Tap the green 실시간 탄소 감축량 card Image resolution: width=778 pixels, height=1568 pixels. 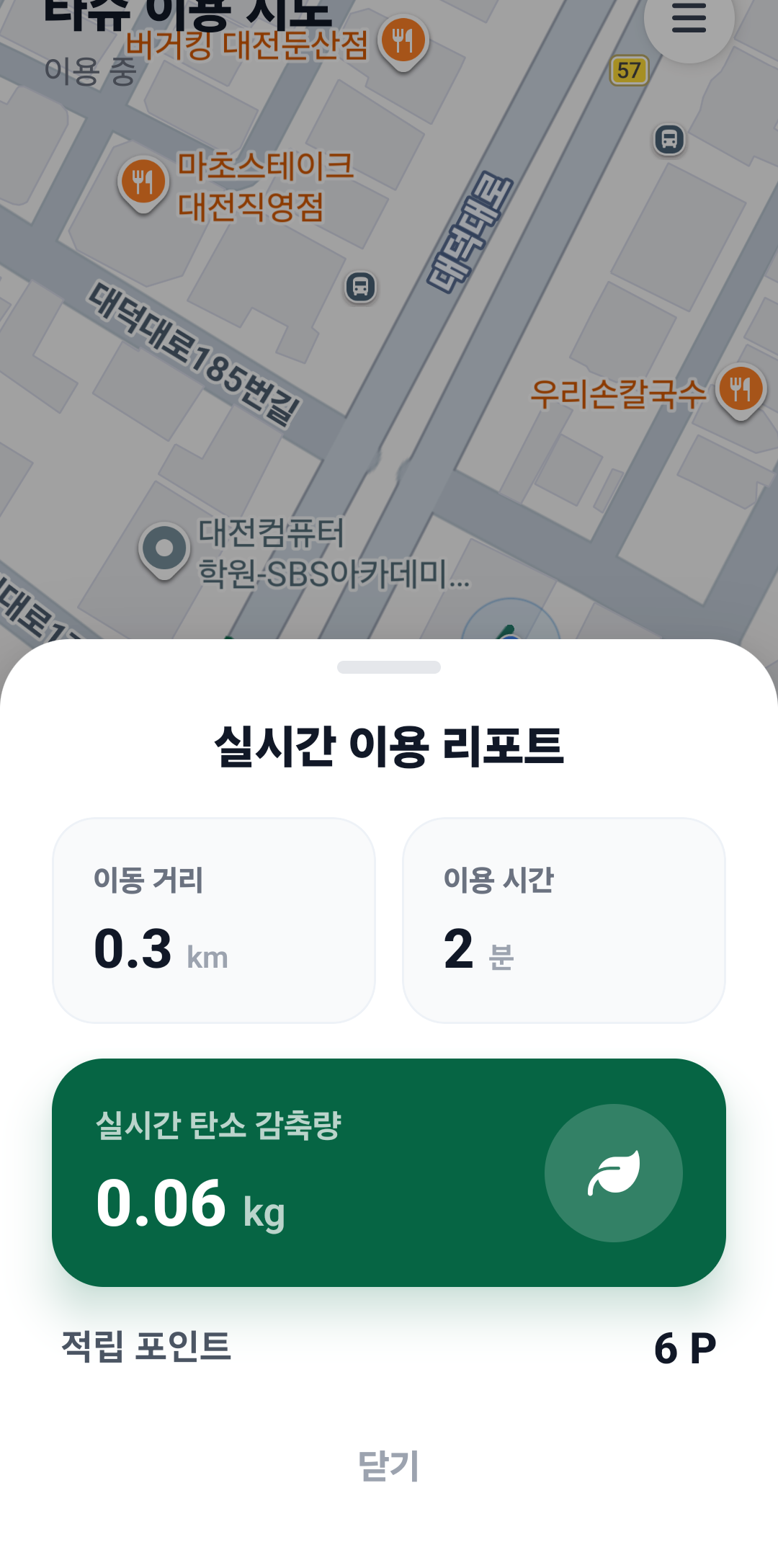click(389, 1175)
